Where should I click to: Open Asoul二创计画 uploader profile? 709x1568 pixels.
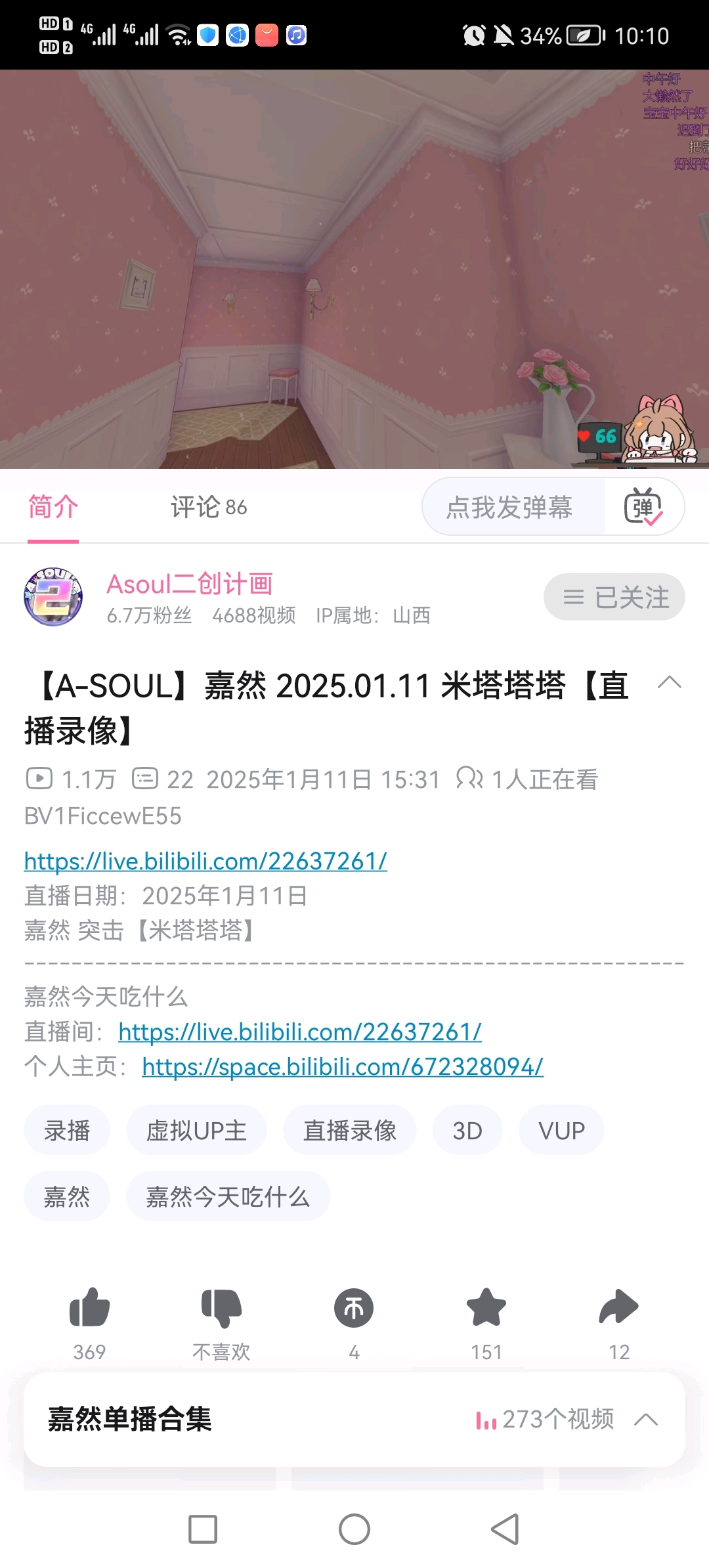point(189,584)
